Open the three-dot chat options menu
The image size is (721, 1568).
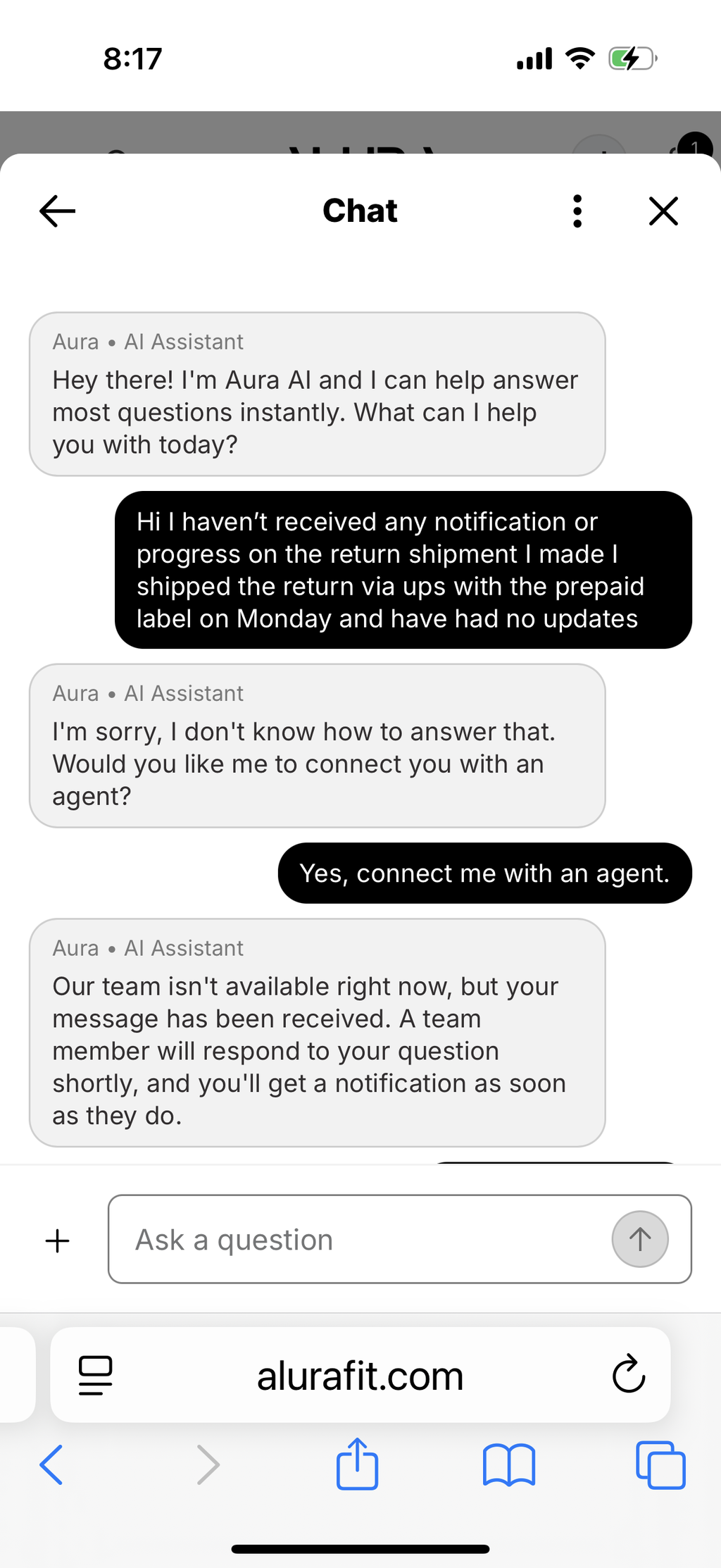coord(577,211)
